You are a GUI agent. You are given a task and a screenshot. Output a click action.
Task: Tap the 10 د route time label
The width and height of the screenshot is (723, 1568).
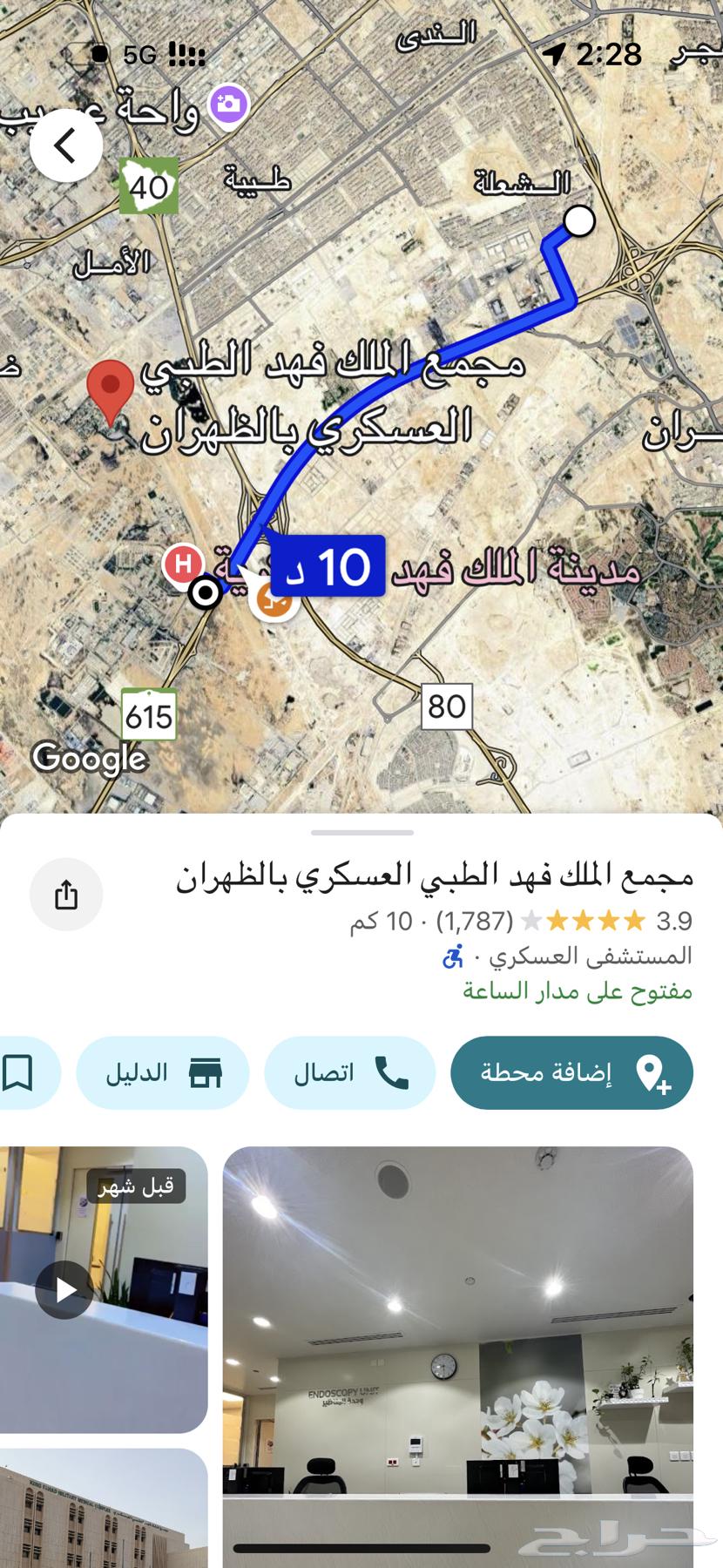pyautogui.click(x=328, y=567)
